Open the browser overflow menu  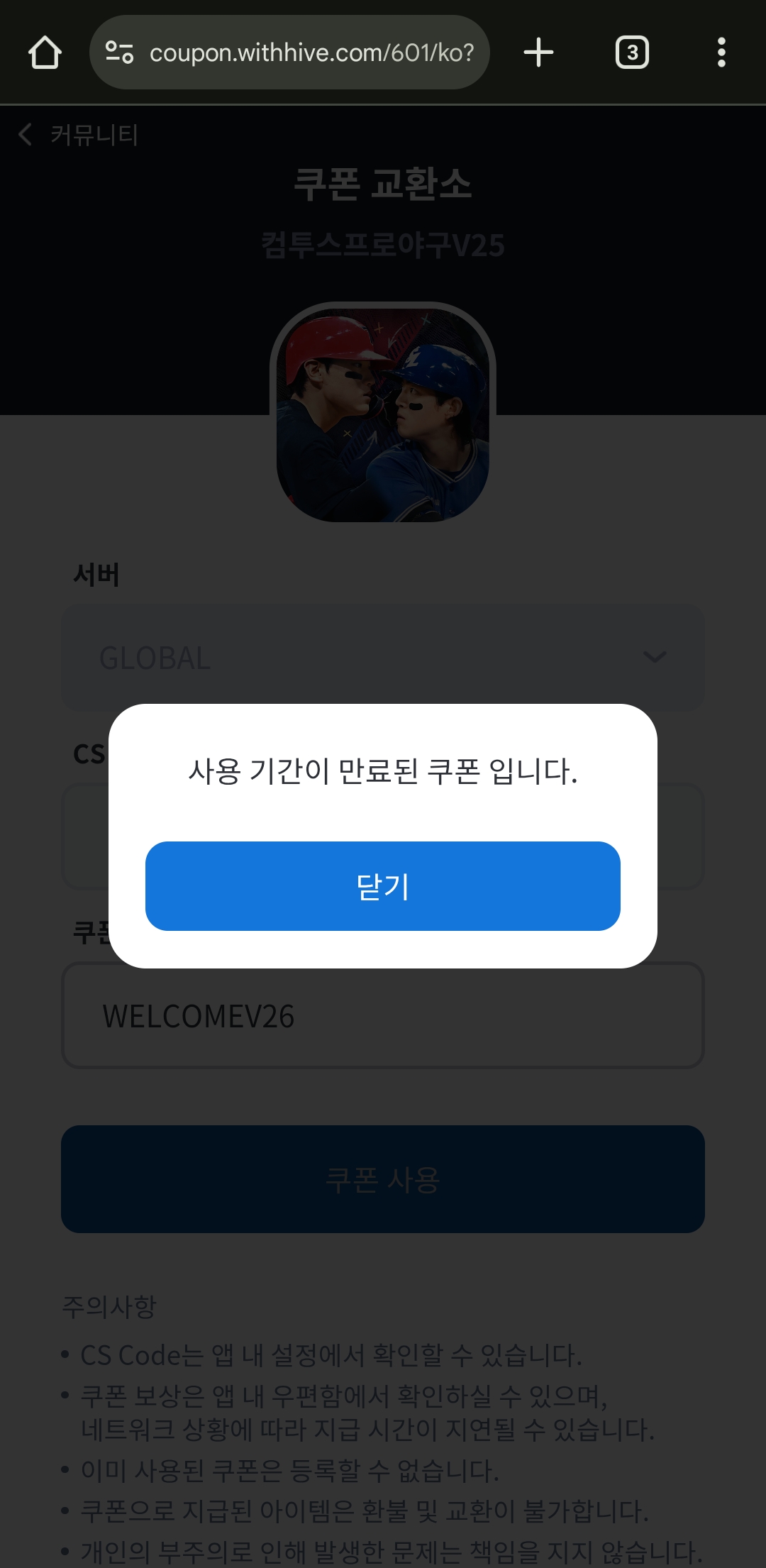point(721,53)
